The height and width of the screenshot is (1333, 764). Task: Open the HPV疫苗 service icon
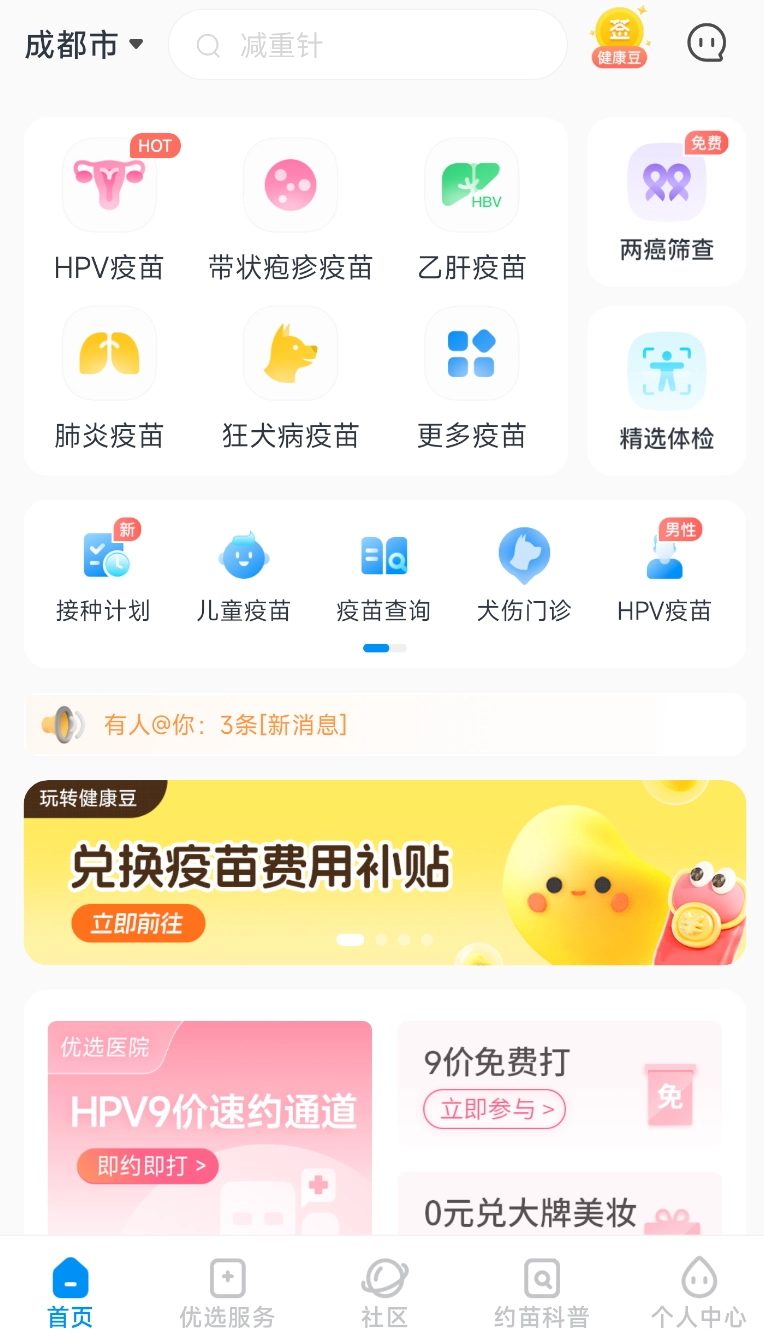[108, 185]
